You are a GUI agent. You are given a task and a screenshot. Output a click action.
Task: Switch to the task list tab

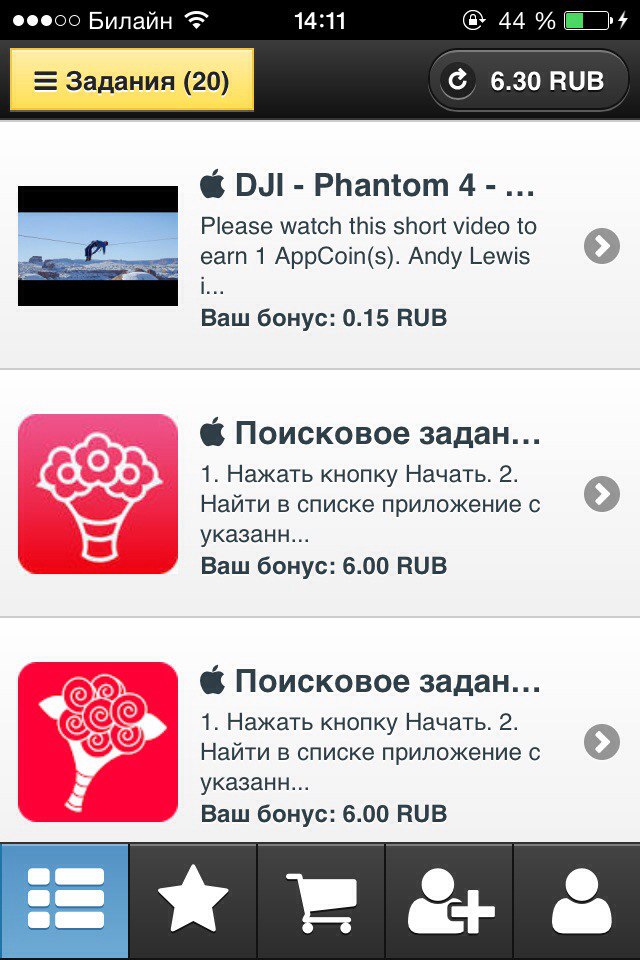(x=65, y=902)
